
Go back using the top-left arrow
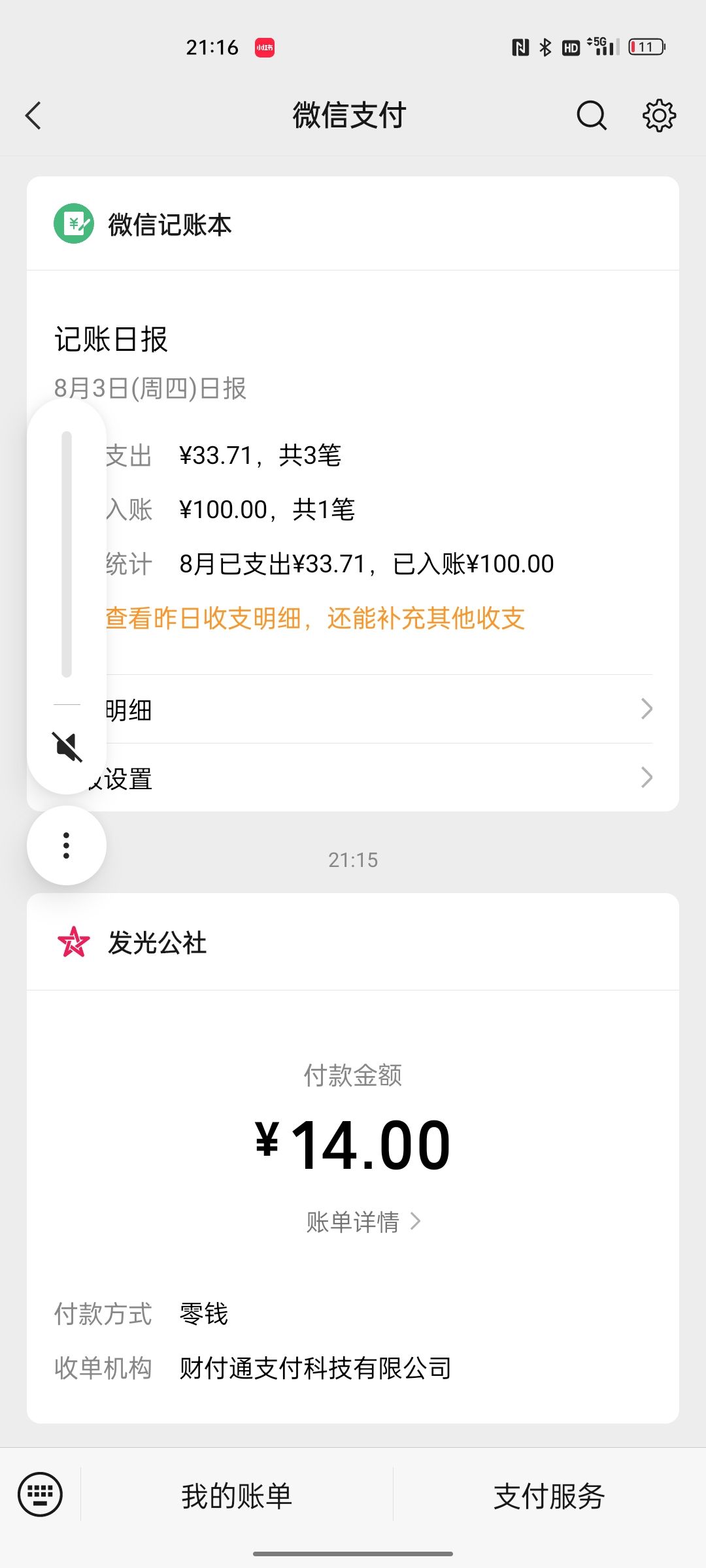(x=33, y=116)
